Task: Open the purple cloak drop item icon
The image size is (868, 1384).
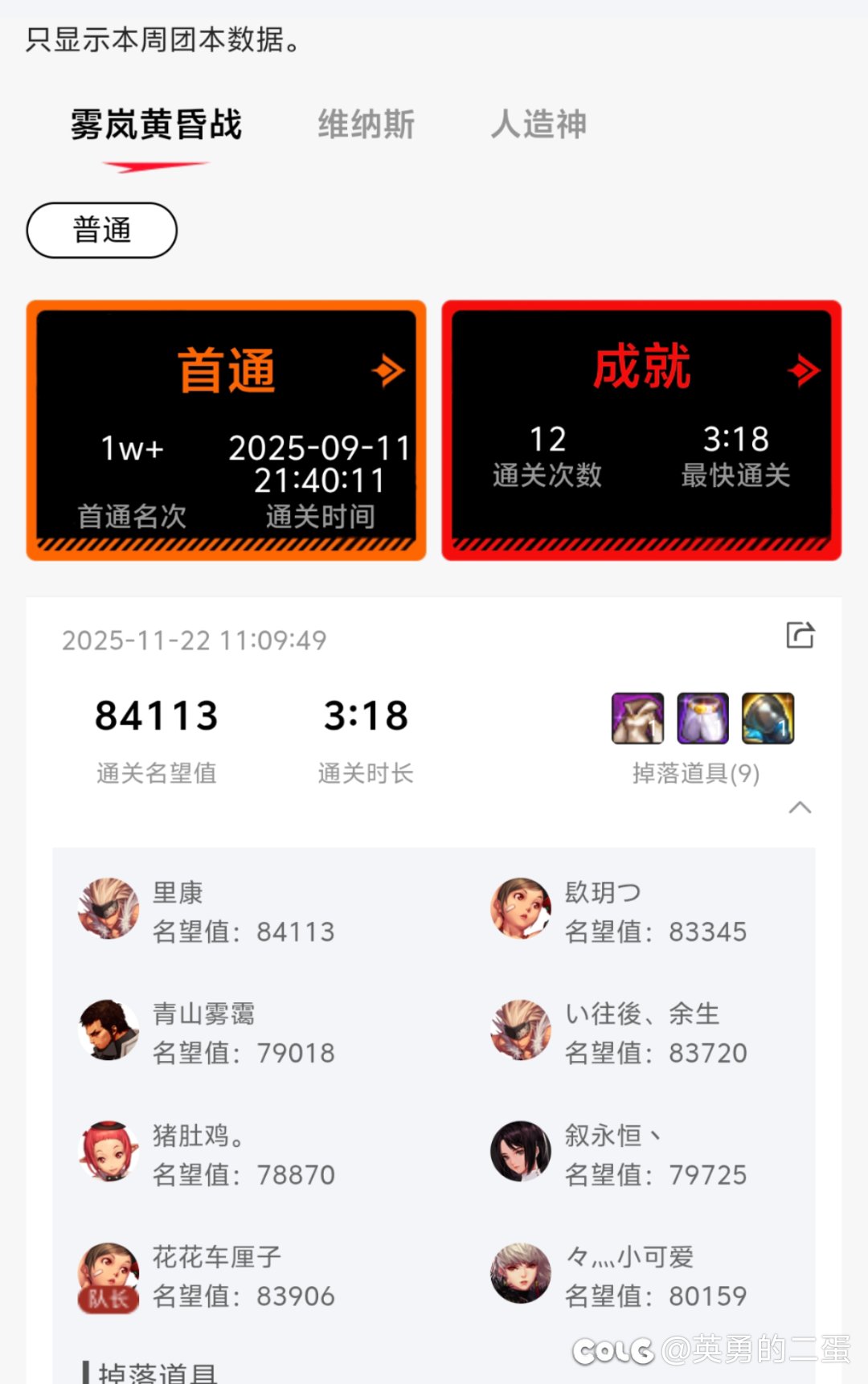Action: [x=635, y=718]
